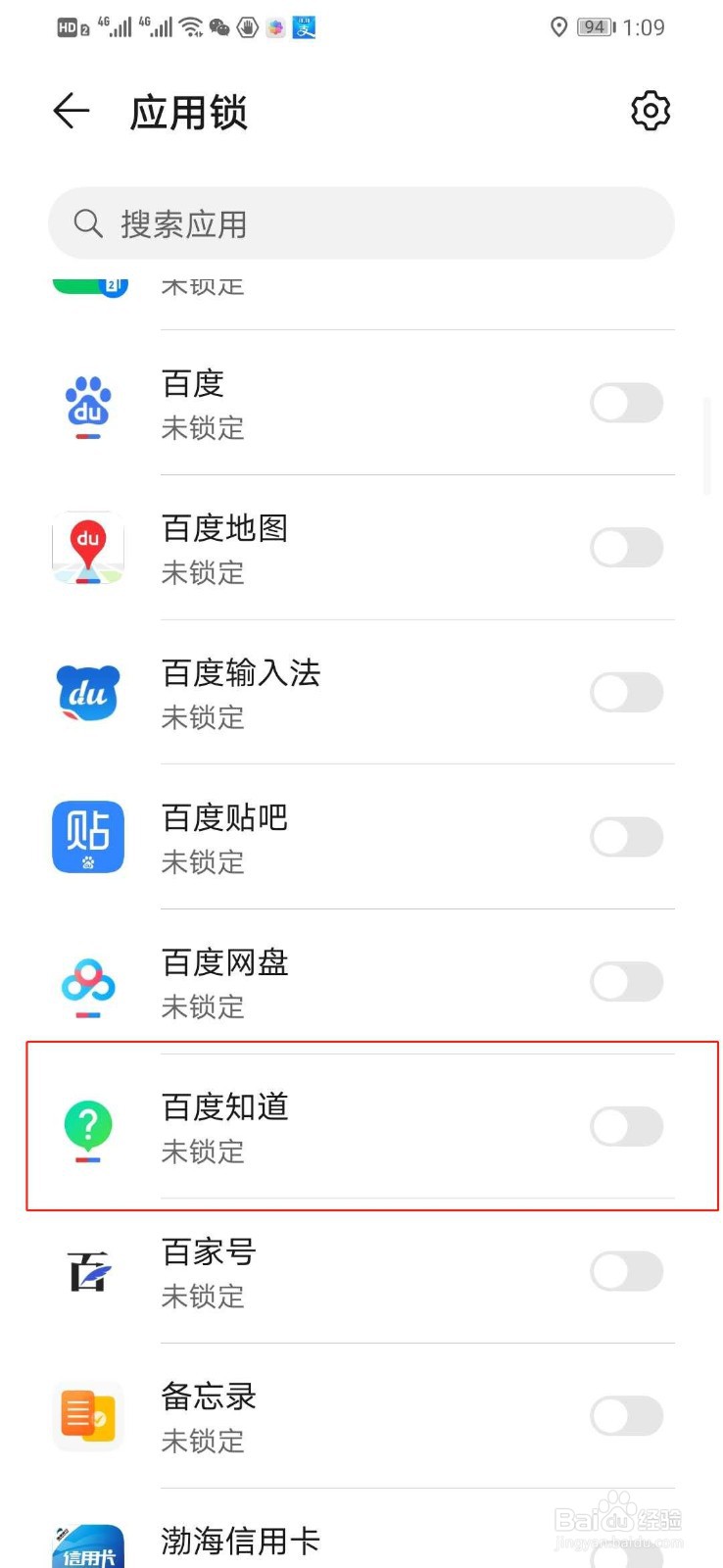Enable app lock for 百度知道
This screenshot has width=723, height=1568.
(x=627, y=1127)
